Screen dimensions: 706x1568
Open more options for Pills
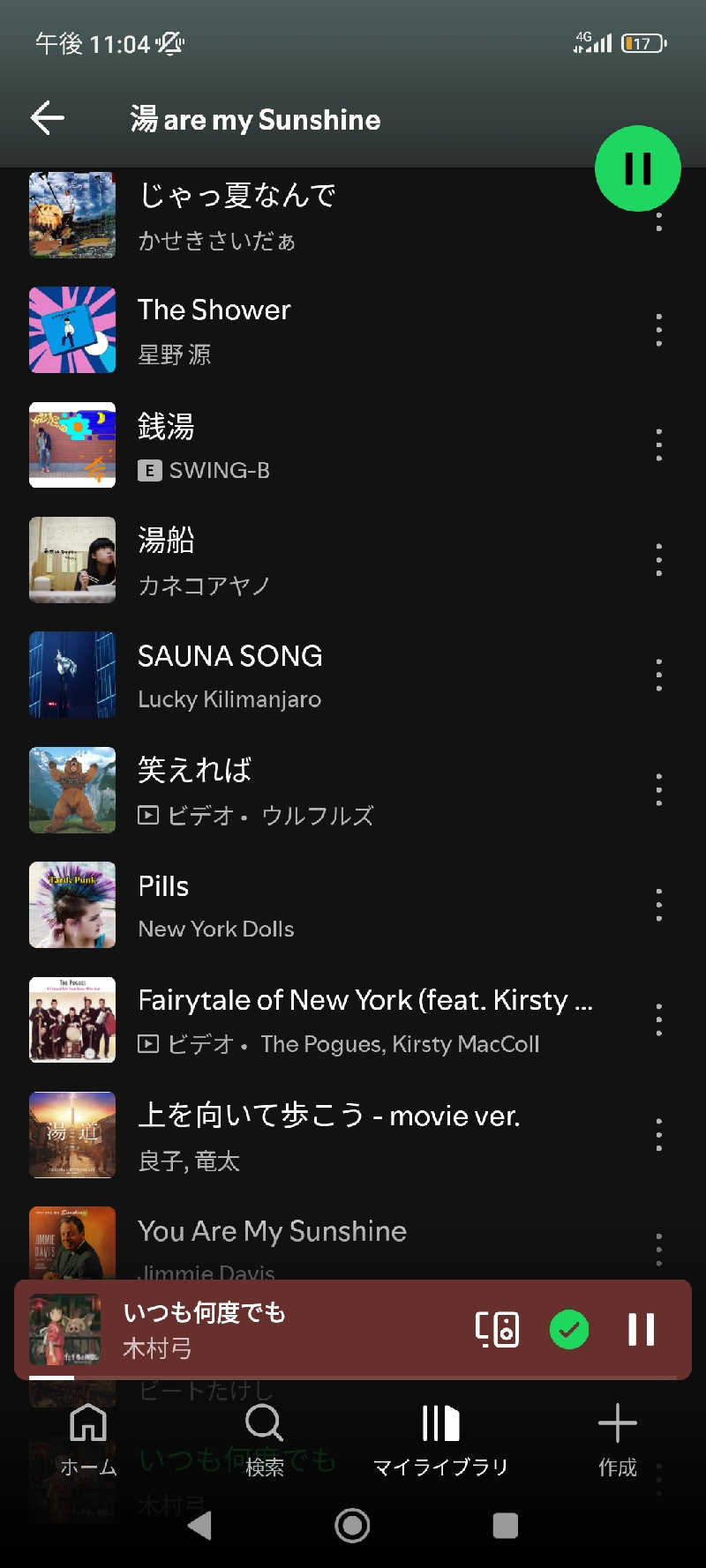click(x=658, y=905)
